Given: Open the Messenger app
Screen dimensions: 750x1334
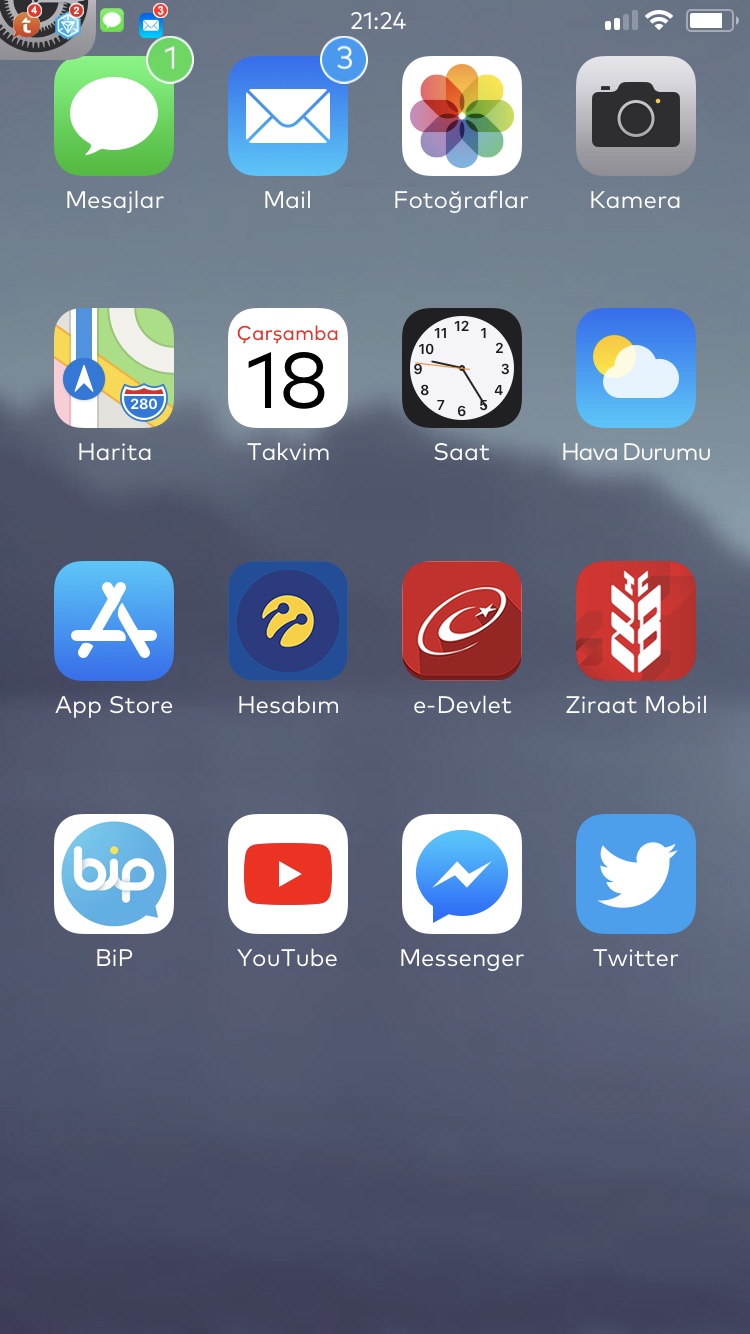Looking at the screenshot, I should 462,874.
